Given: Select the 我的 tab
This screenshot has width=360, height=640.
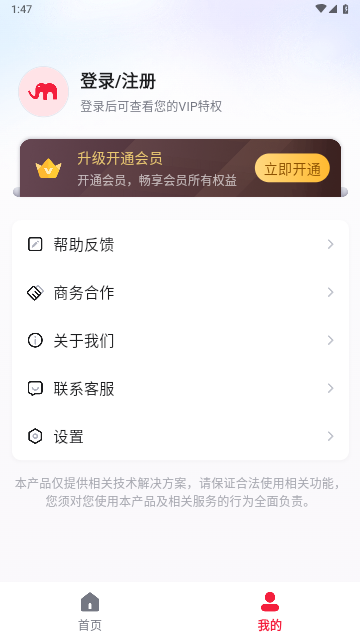Looking at the screenshot, I should (x=270, y=611).
